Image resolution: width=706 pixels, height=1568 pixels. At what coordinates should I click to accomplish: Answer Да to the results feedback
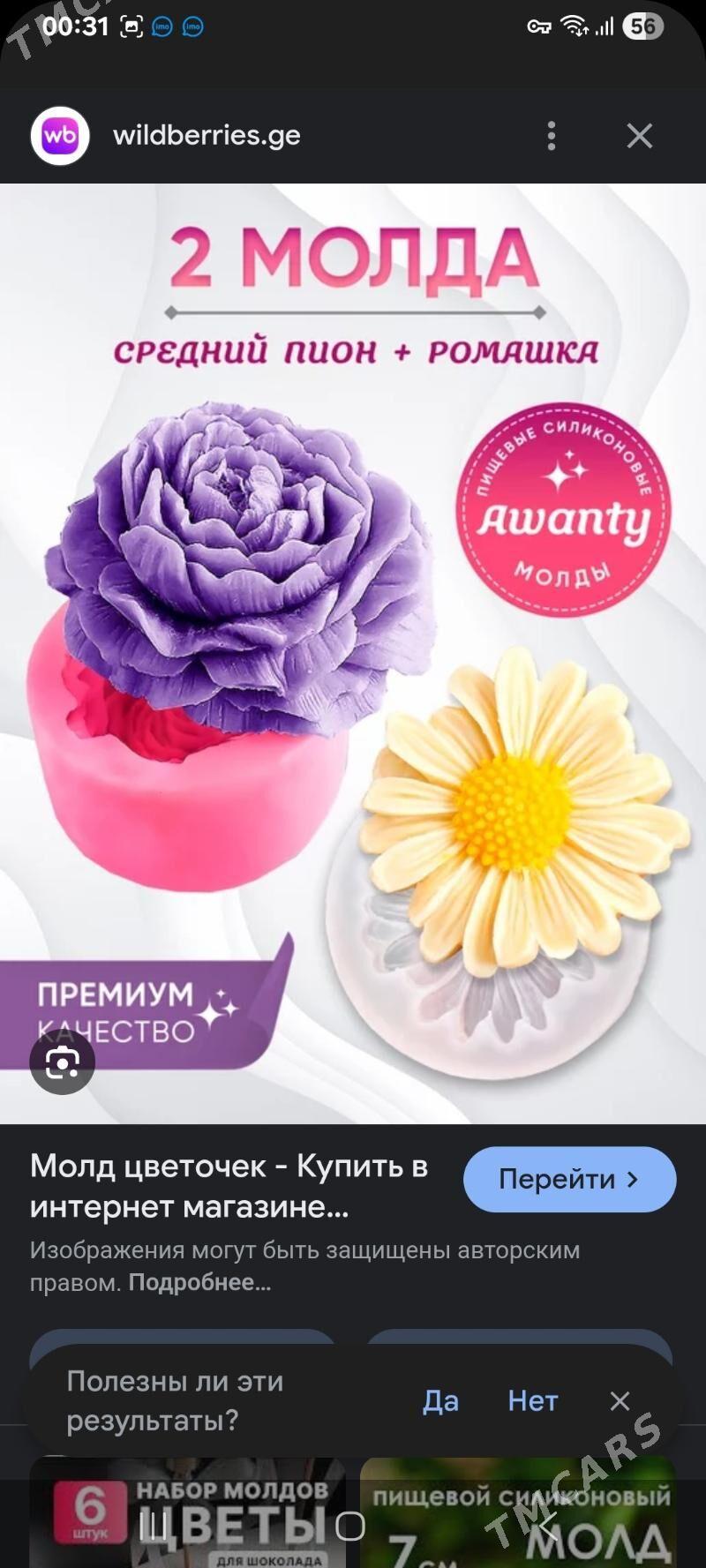(440, 1400)
